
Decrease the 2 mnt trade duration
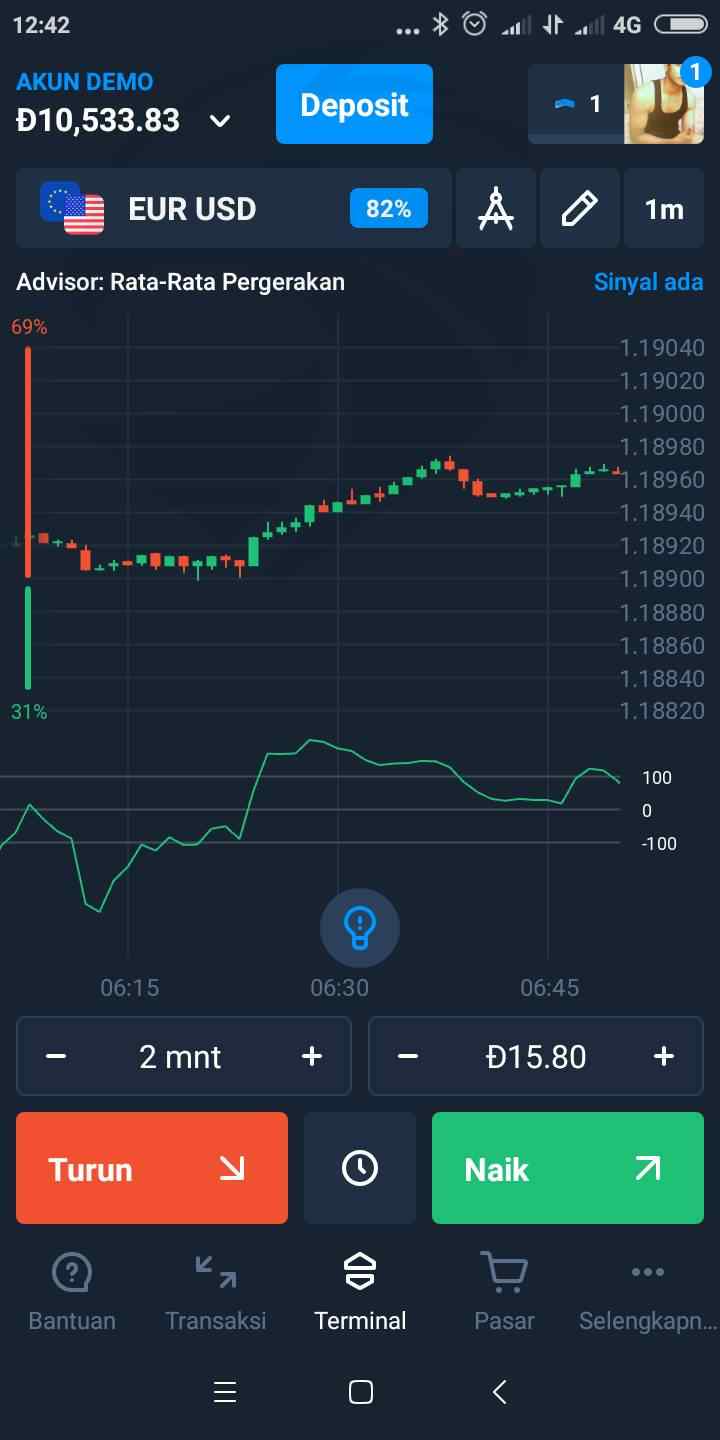tap(56, 1056)
